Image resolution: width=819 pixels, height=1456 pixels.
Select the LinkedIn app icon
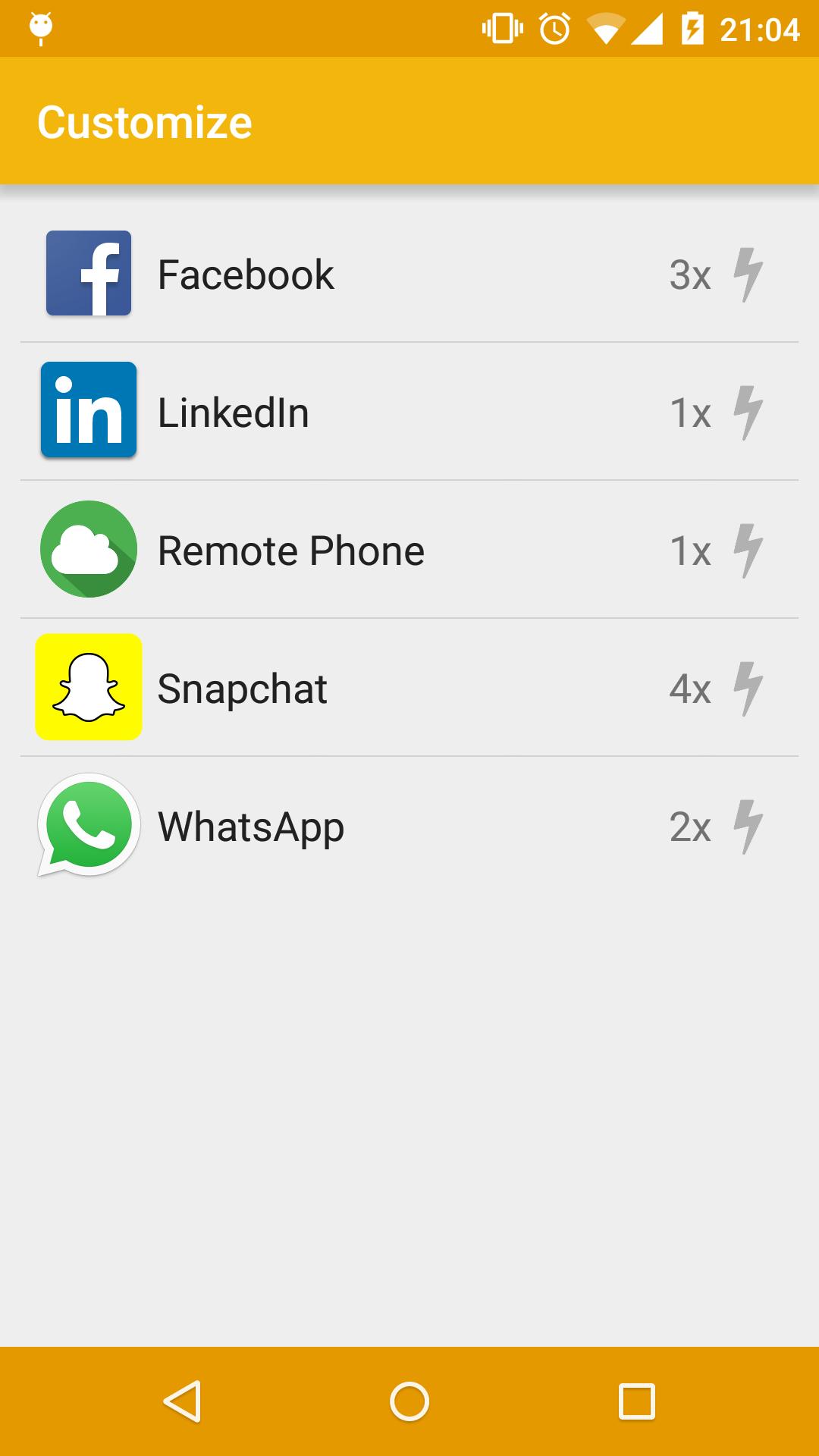tap(88, 411)
